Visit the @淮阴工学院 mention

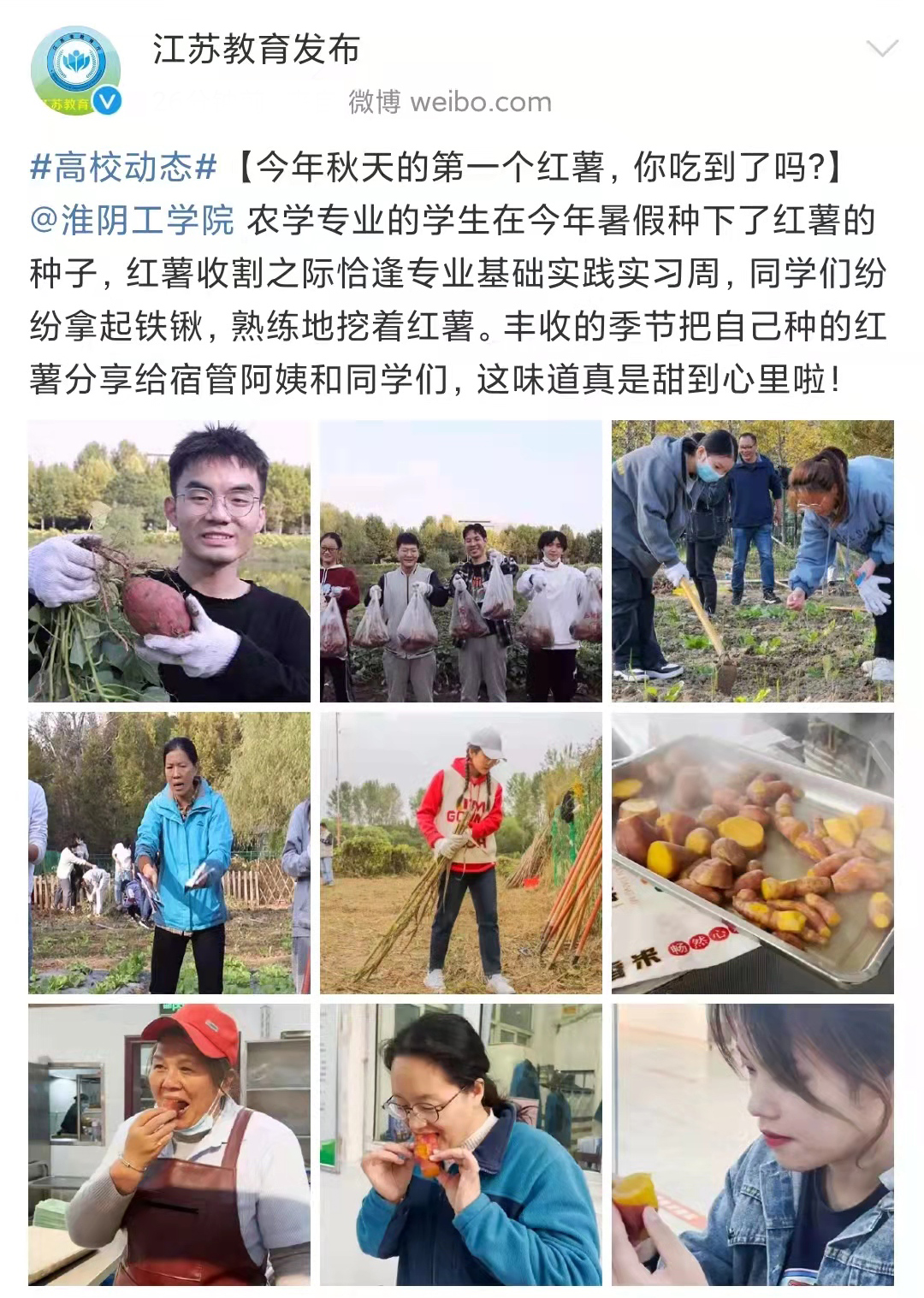(x=132, y=221)
